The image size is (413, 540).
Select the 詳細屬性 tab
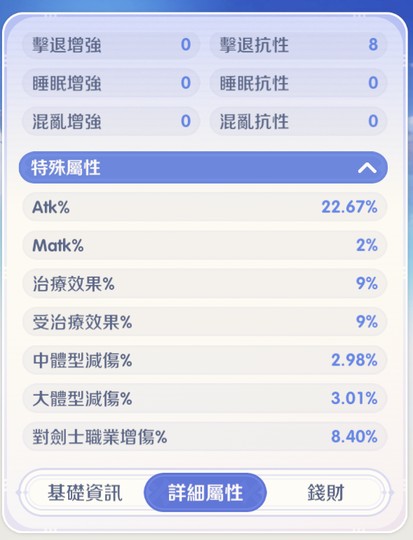pyautogui.click(x=205, y=492)
